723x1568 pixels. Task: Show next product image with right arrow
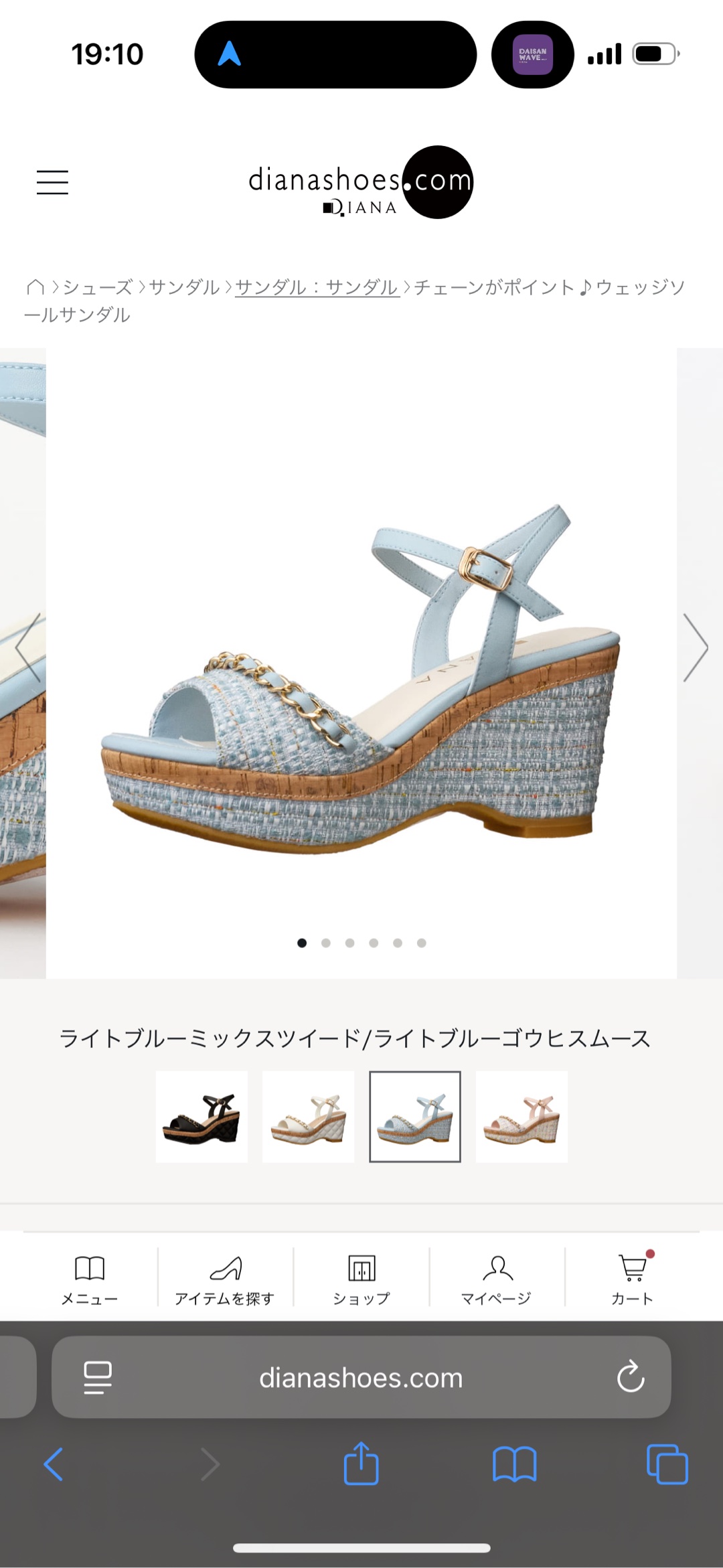(x=696, y=647)
